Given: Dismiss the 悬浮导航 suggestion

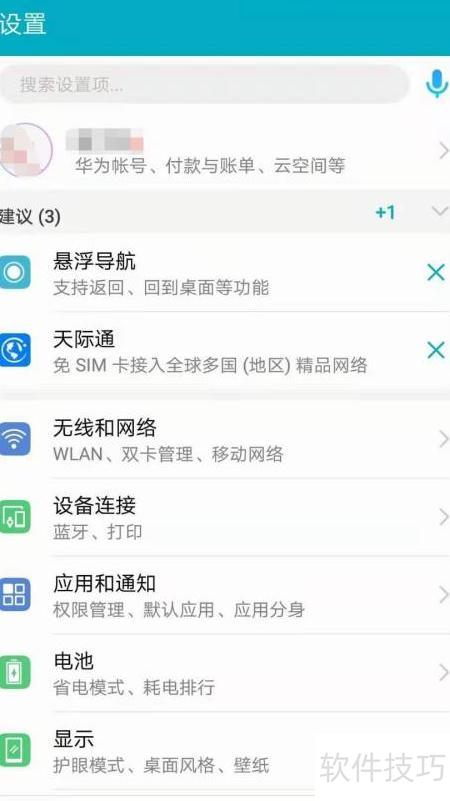Looking at the screenshot, I should coord(436,273).
